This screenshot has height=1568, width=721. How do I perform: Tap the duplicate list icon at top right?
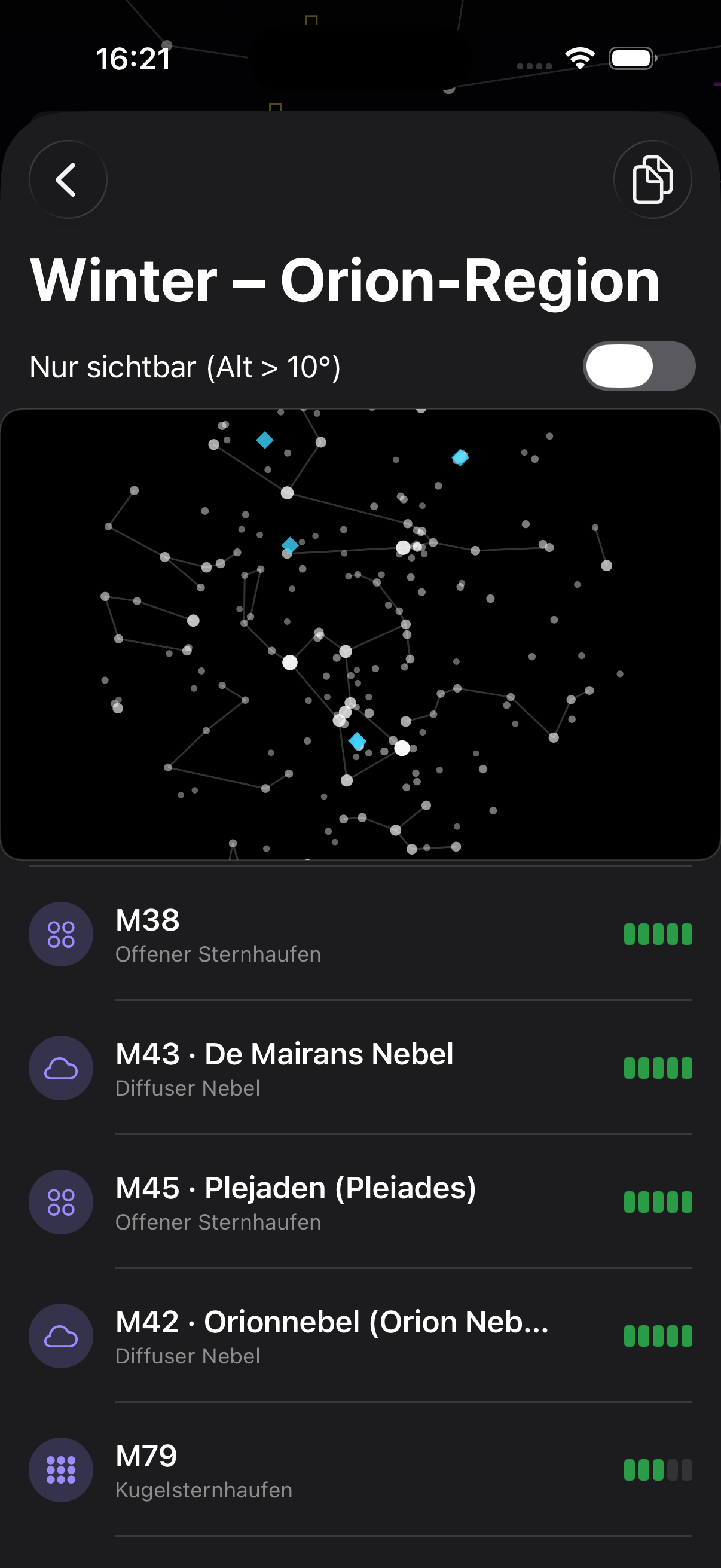(x=652, y=178)
